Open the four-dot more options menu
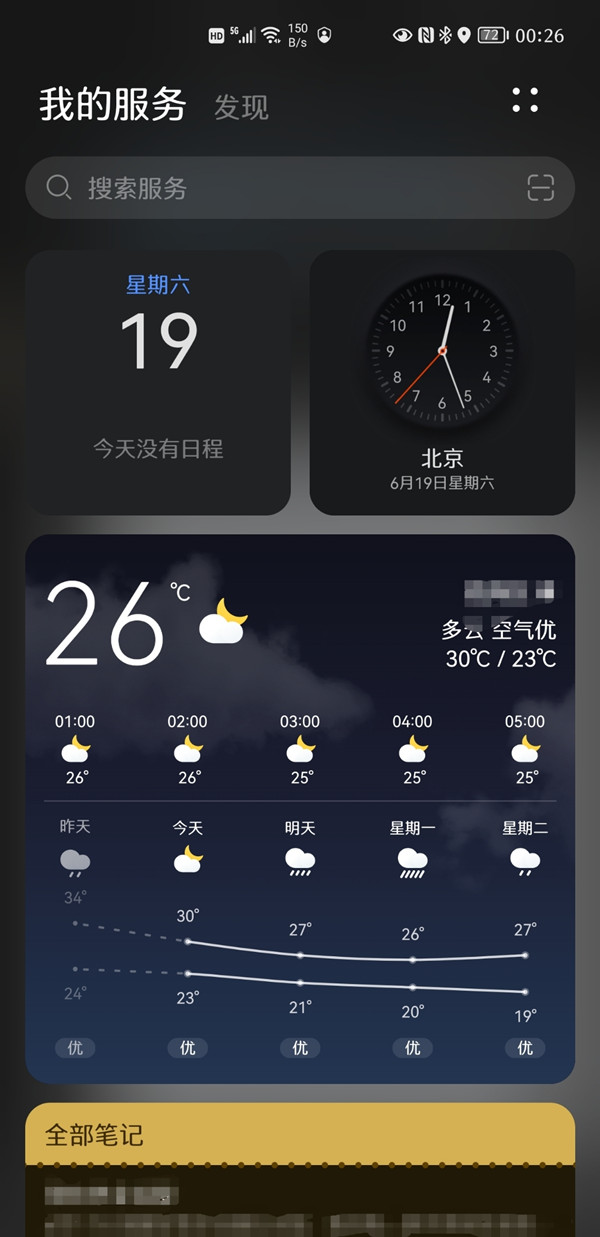 (x=525, y=100)
